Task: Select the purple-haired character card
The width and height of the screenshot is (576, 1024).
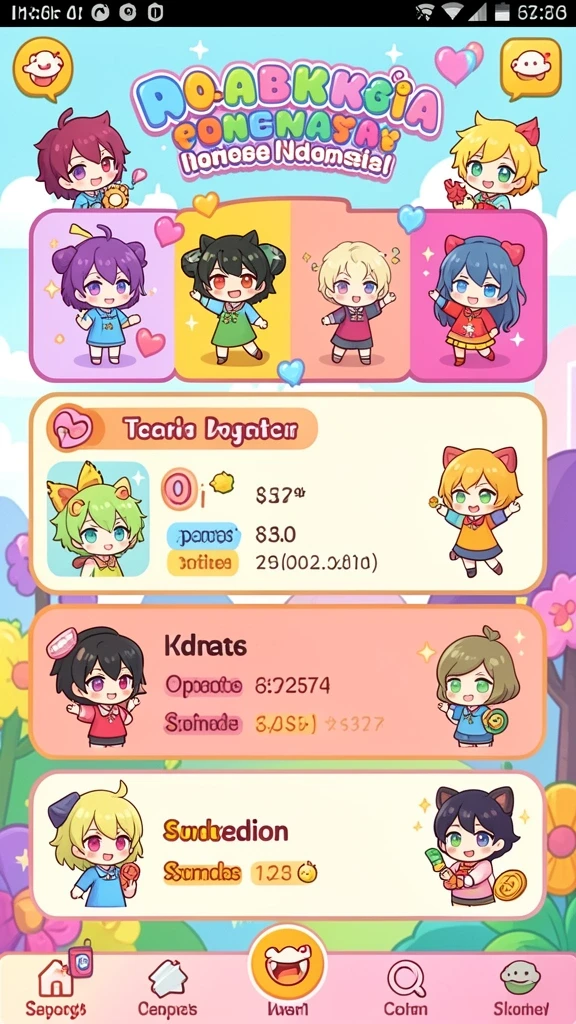Action: (103, 295)
